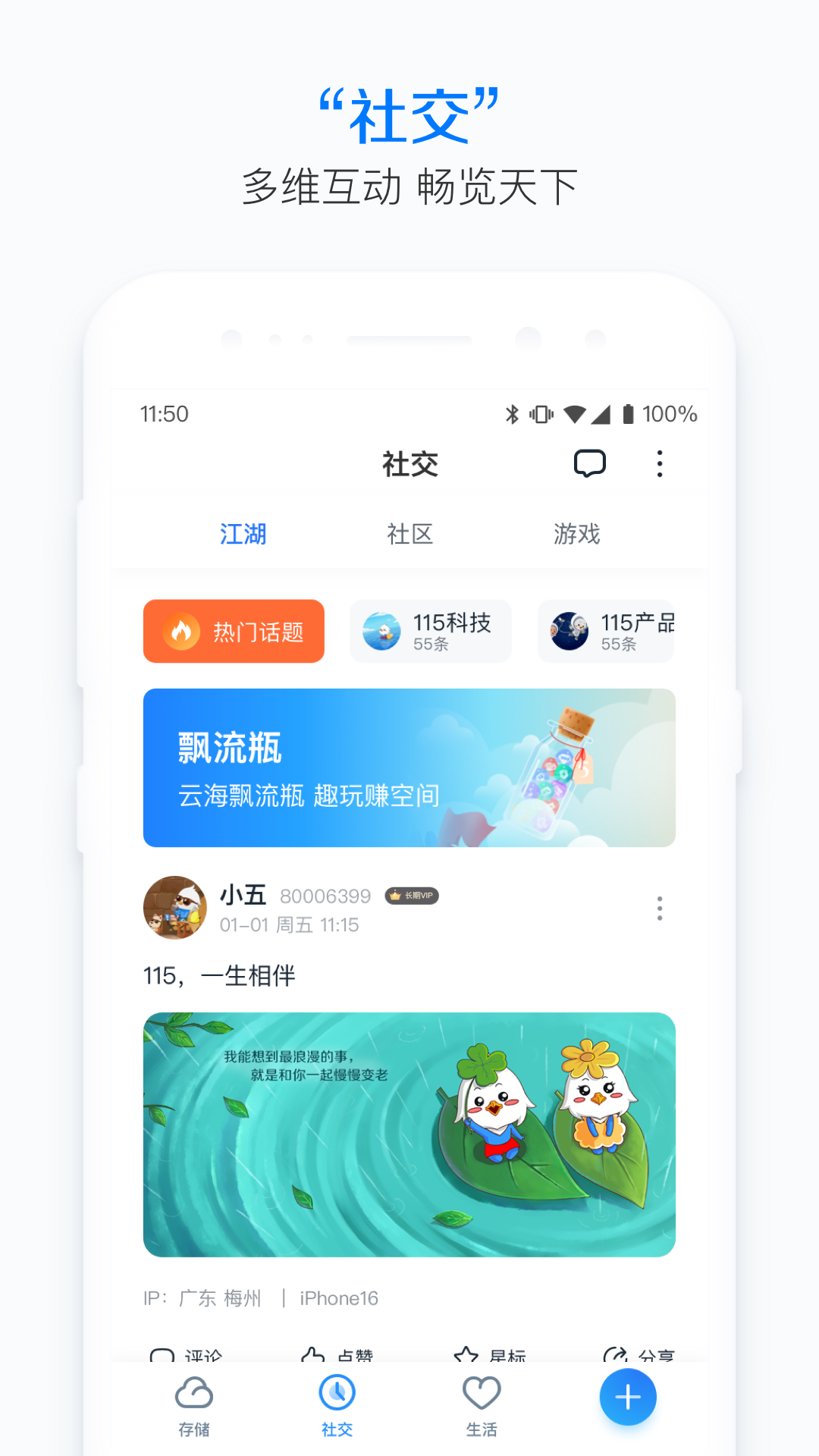Switch to the 游戏 tab
The width and height of the screenshot is (819, 1456).
(578, 534)
